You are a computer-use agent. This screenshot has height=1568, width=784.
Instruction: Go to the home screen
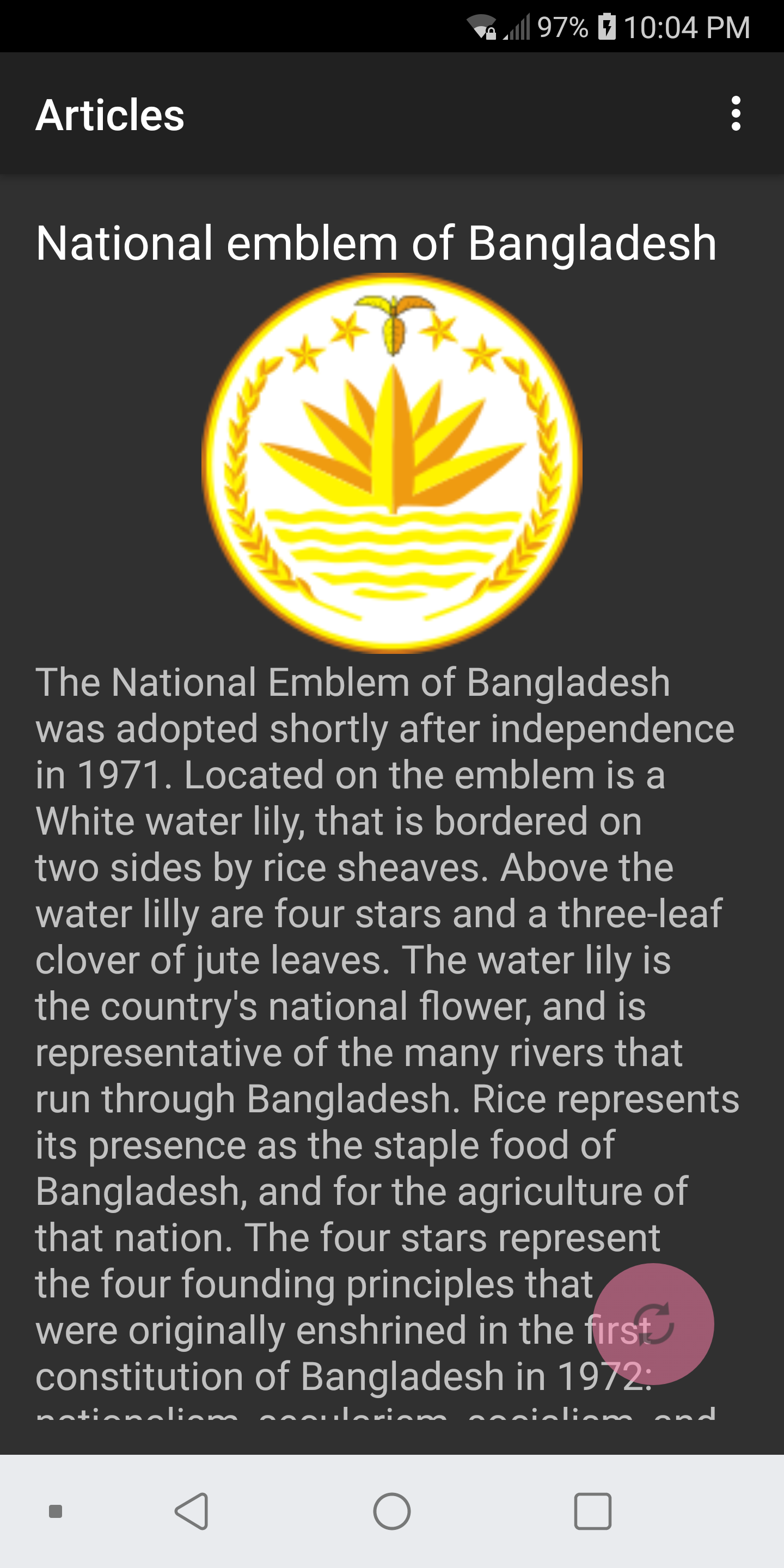point(391,1511)
